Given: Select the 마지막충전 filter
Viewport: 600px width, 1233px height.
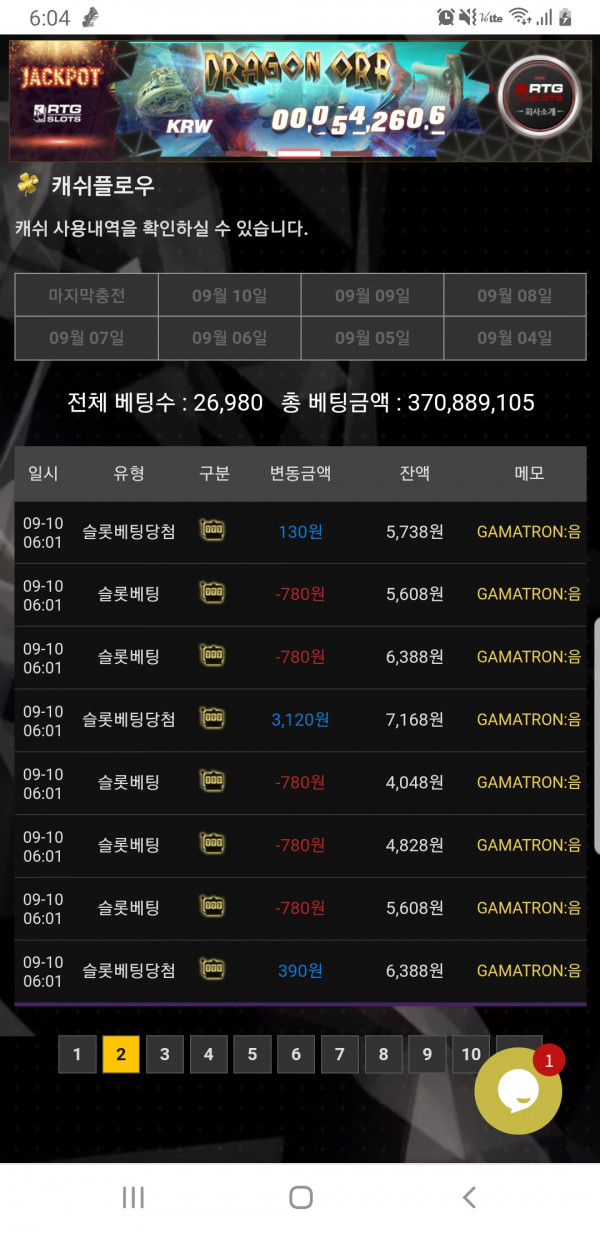Looking at the screenshot, I should click(87, 296).
